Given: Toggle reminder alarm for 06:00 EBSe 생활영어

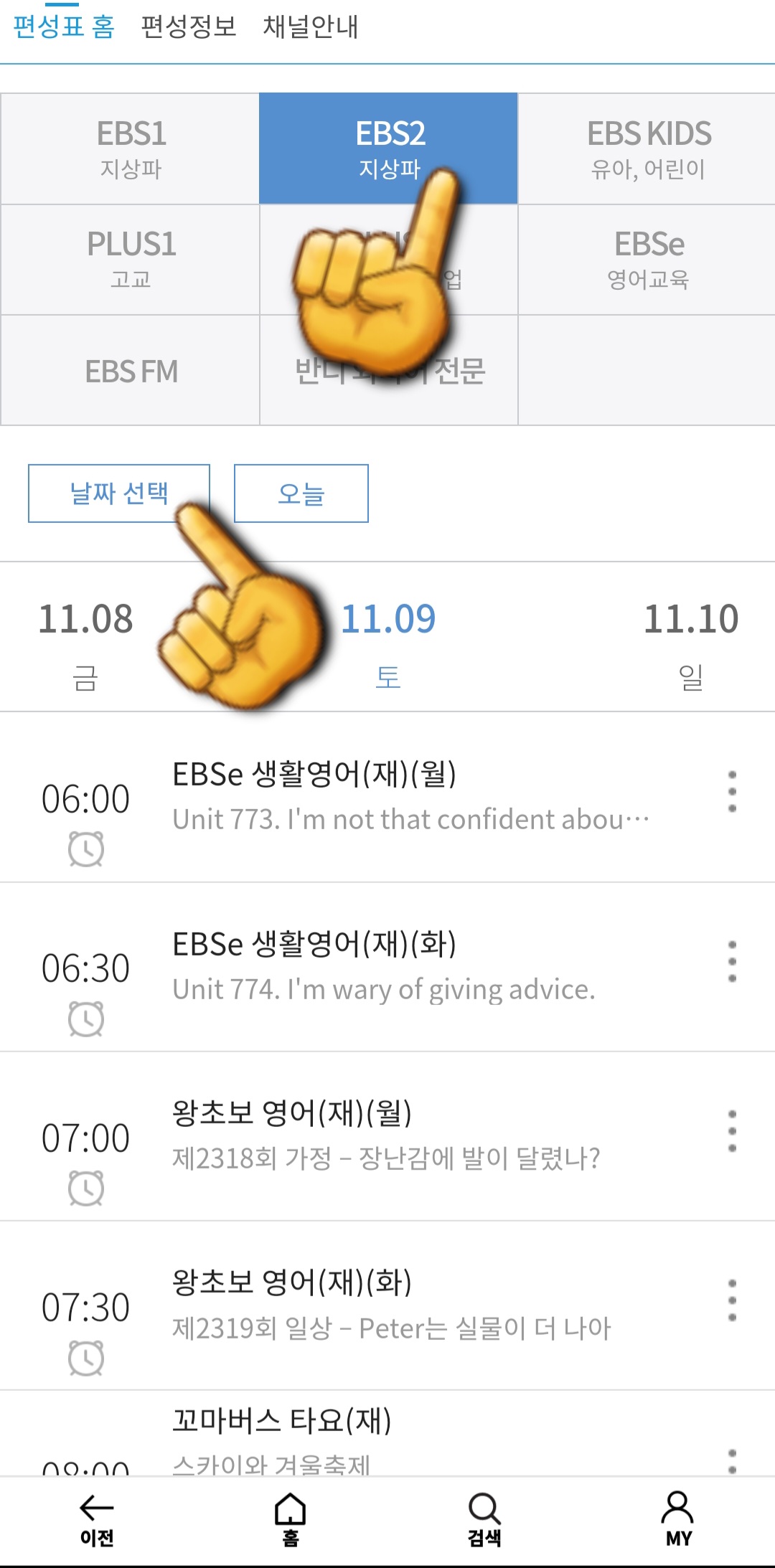Looking at the screenshot, I should coord(85,850).
